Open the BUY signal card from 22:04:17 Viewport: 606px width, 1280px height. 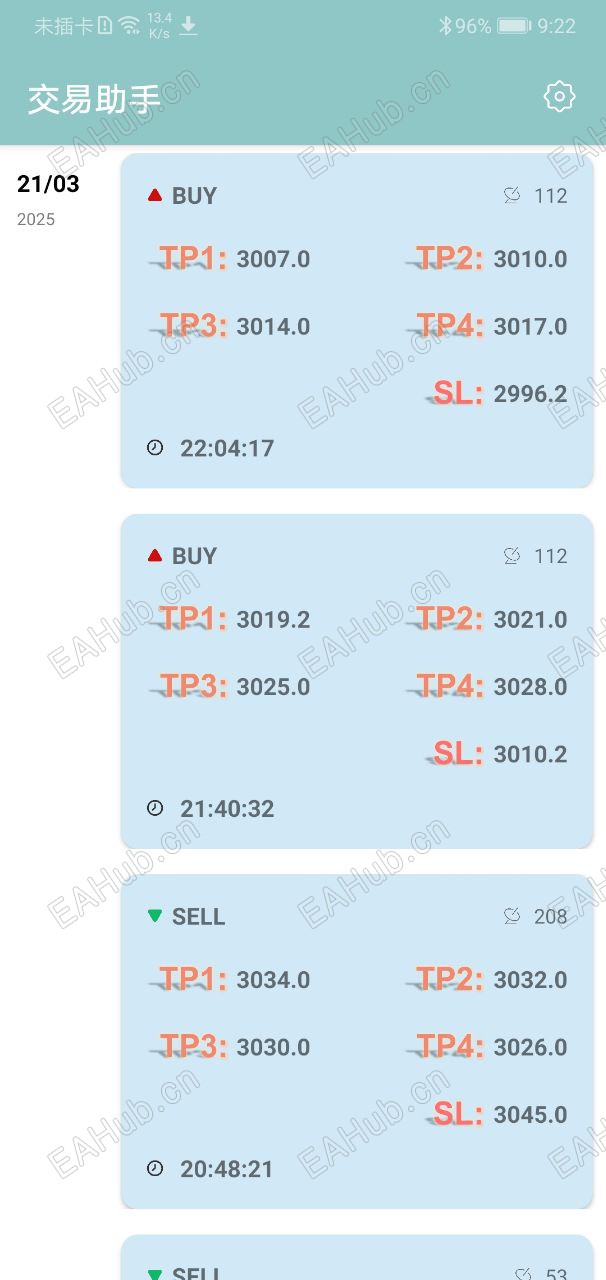pos(357,320)
